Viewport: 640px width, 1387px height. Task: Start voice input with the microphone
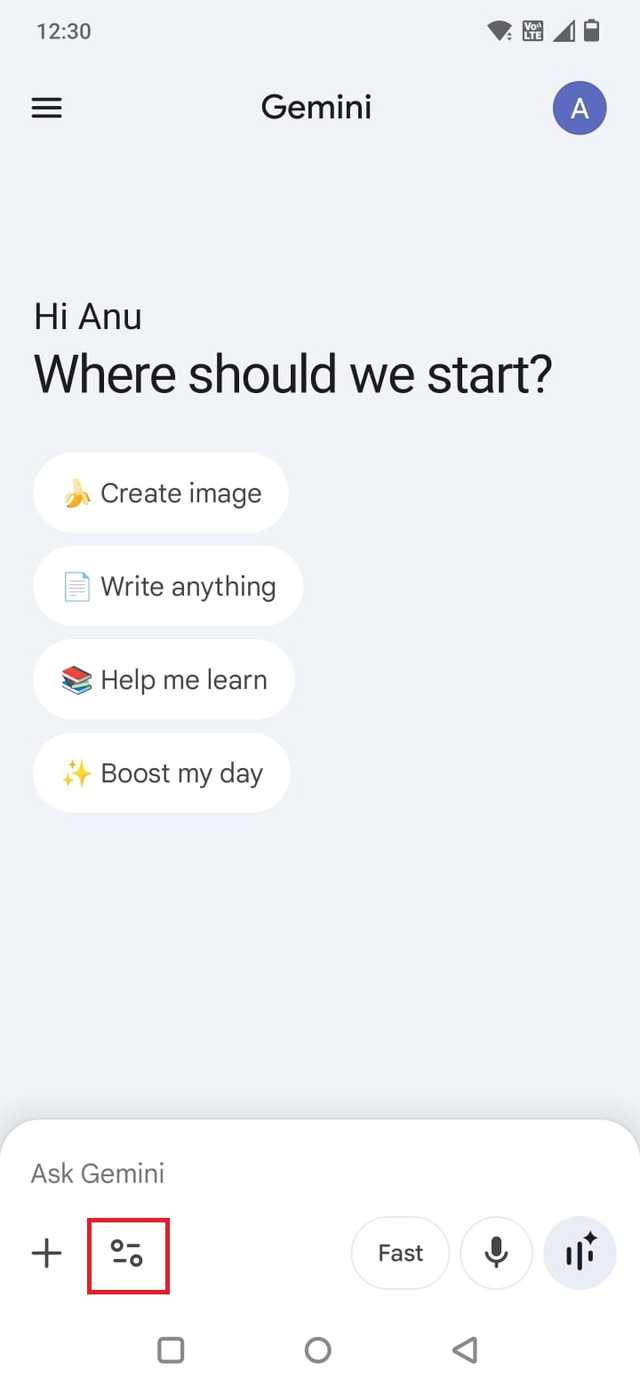point(496,1253)
